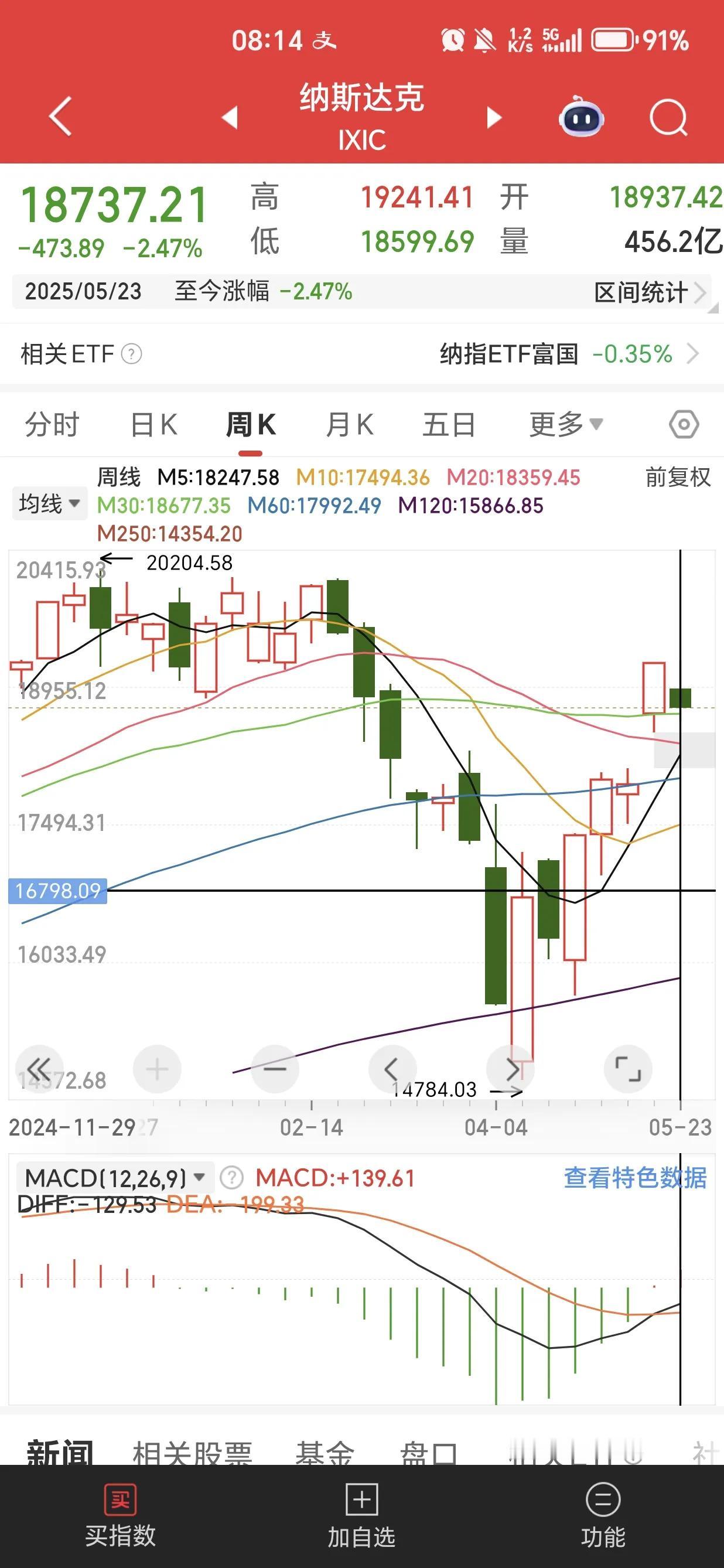Open the robot assistant icon
Image resolution: width=724 pixels, height=1568 pixels.
[581, 116]
